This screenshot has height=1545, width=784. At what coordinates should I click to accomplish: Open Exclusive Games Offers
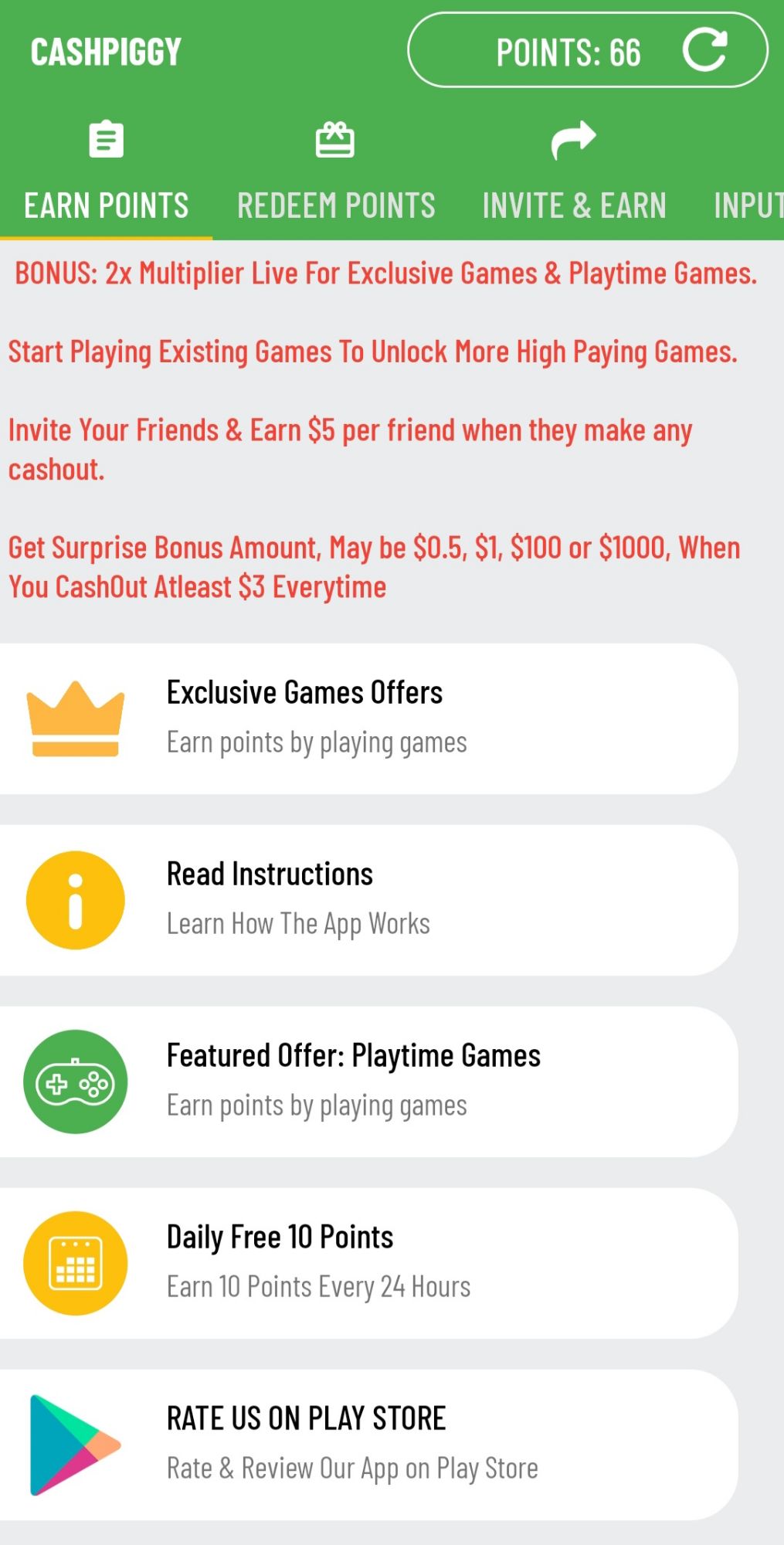(367, 717)
